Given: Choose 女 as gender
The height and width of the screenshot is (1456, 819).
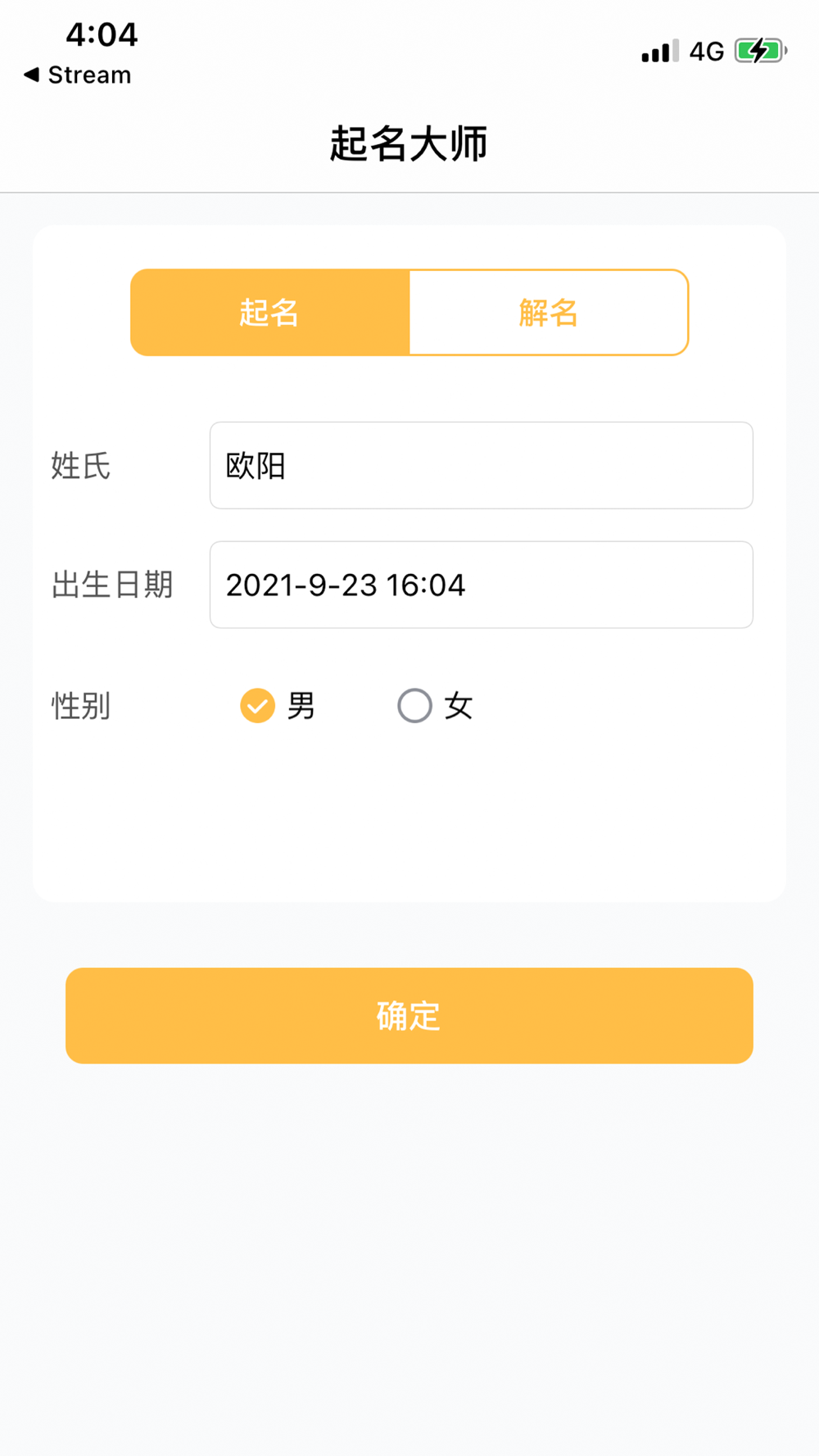Looking at the screenshot, I should coord(435,705).
